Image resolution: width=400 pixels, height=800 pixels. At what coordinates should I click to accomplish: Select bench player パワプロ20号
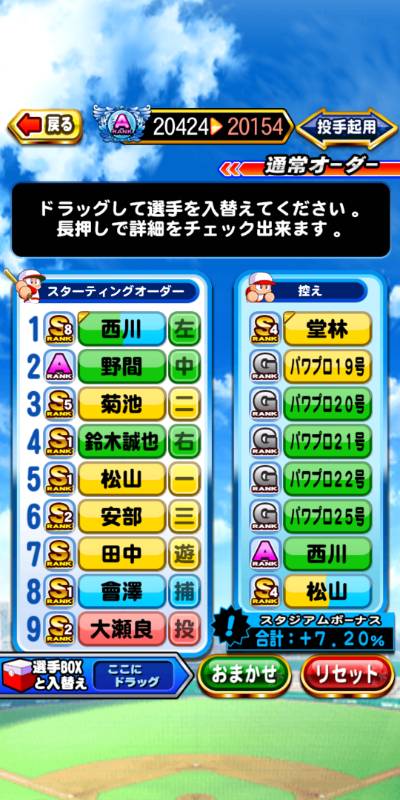(328, 405)
